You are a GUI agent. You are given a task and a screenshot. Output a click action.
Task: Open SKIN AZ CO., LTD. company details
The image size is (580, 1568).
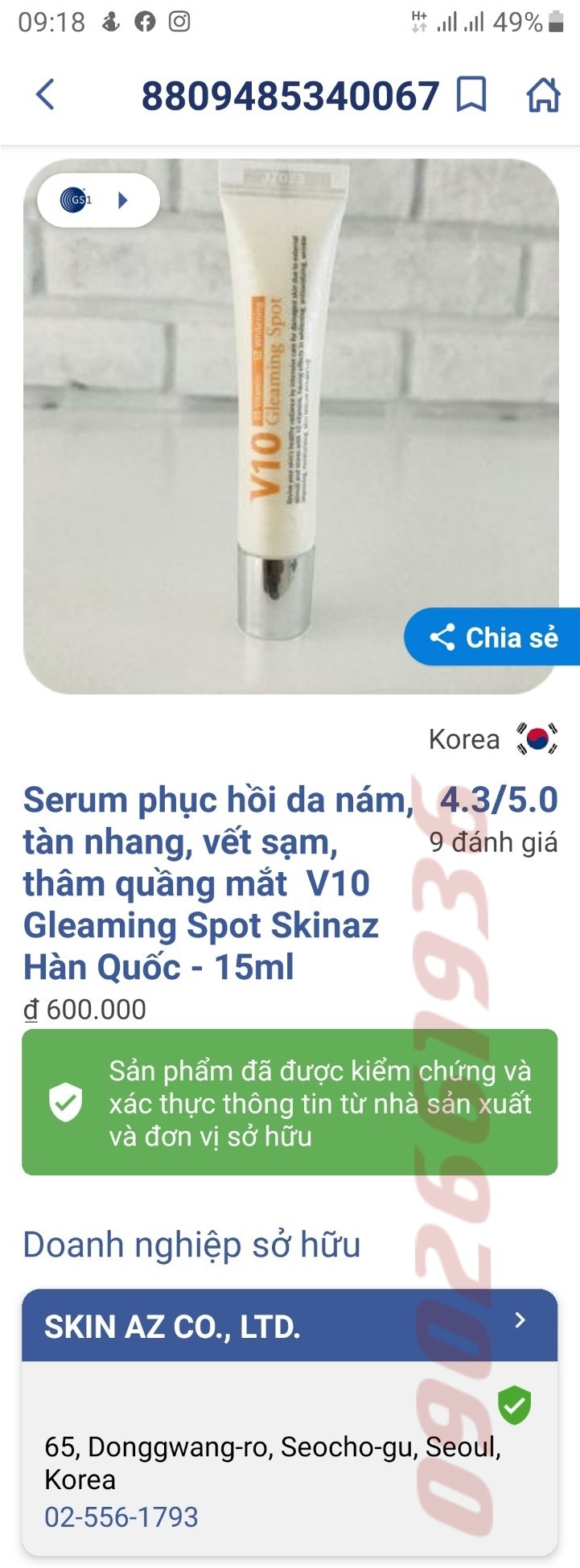tap(290, 1327)
